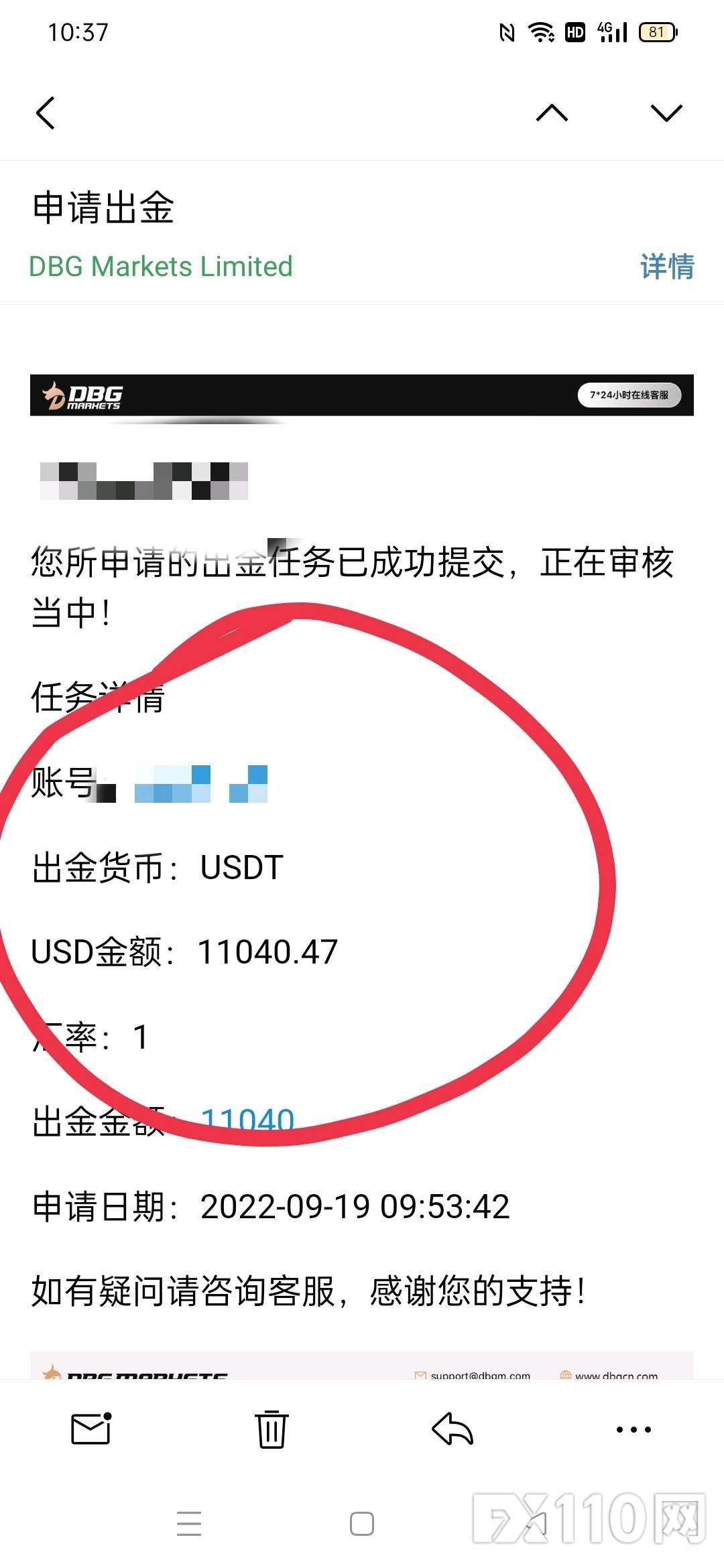Delete this email
This screenshot has width=724, height=1568.
(x=271, y=1429)
